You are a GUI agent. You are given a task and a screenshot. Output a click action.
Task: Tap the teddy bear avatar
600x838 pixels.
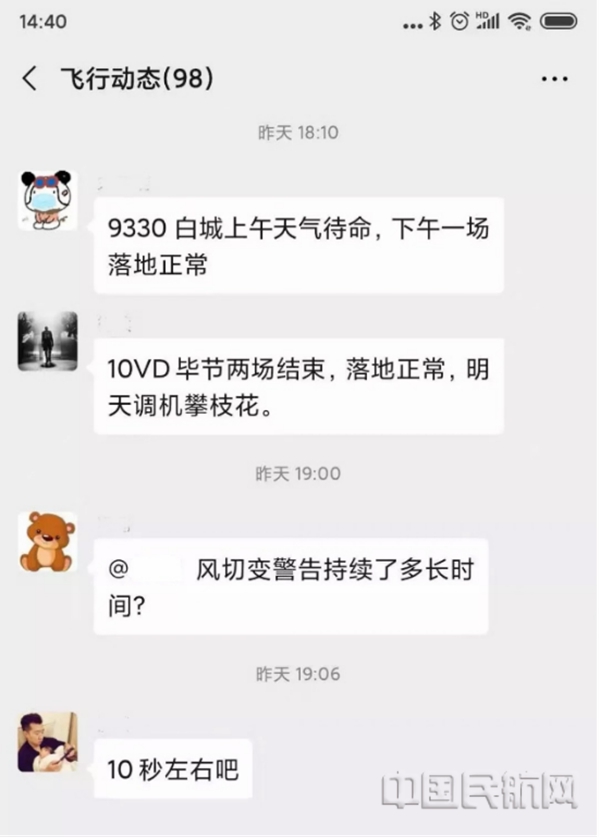[47, 542]
